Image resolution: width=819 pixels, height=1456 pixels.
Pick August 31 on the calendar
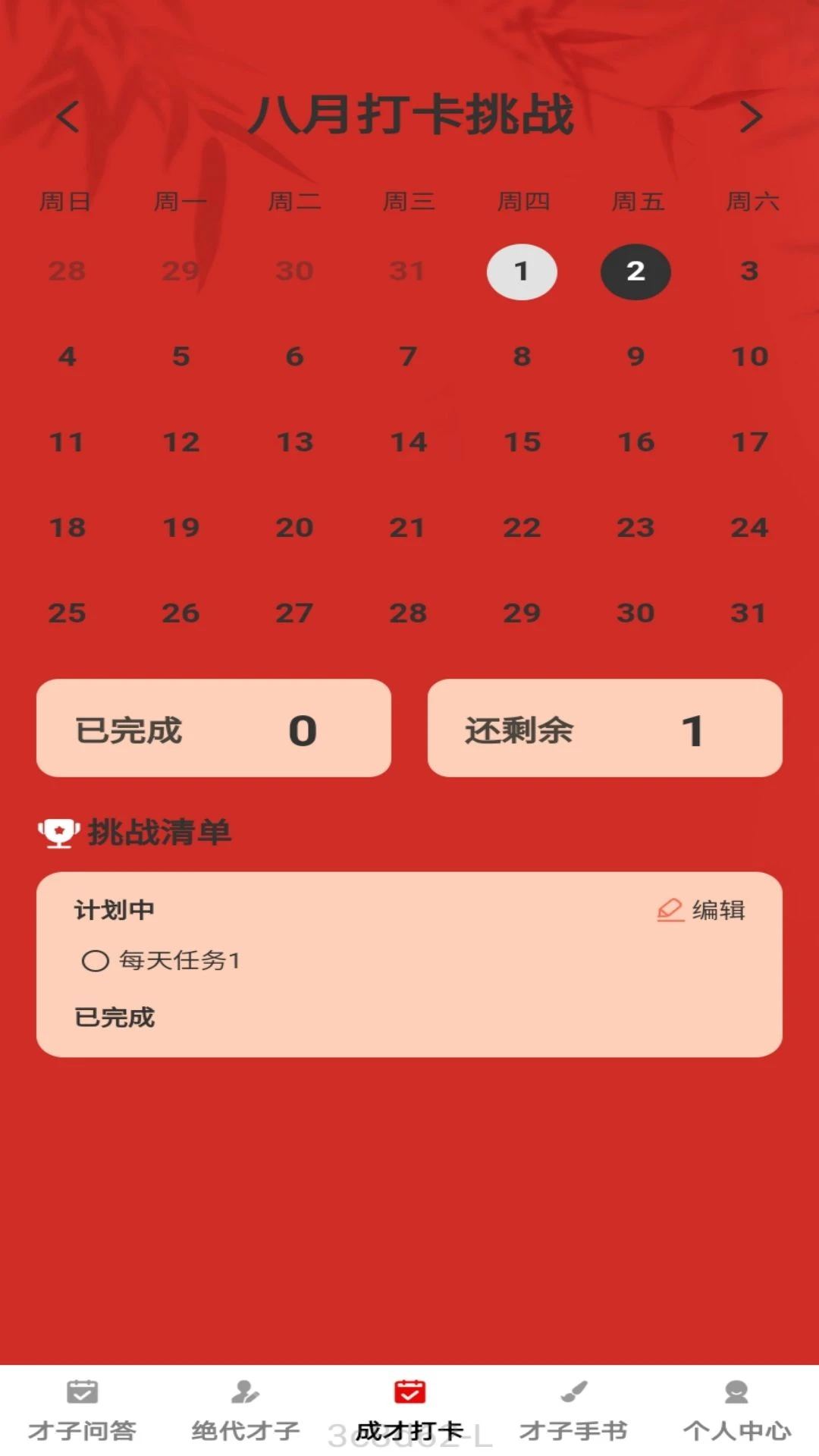pyautogui.click(x=748, y=613)
